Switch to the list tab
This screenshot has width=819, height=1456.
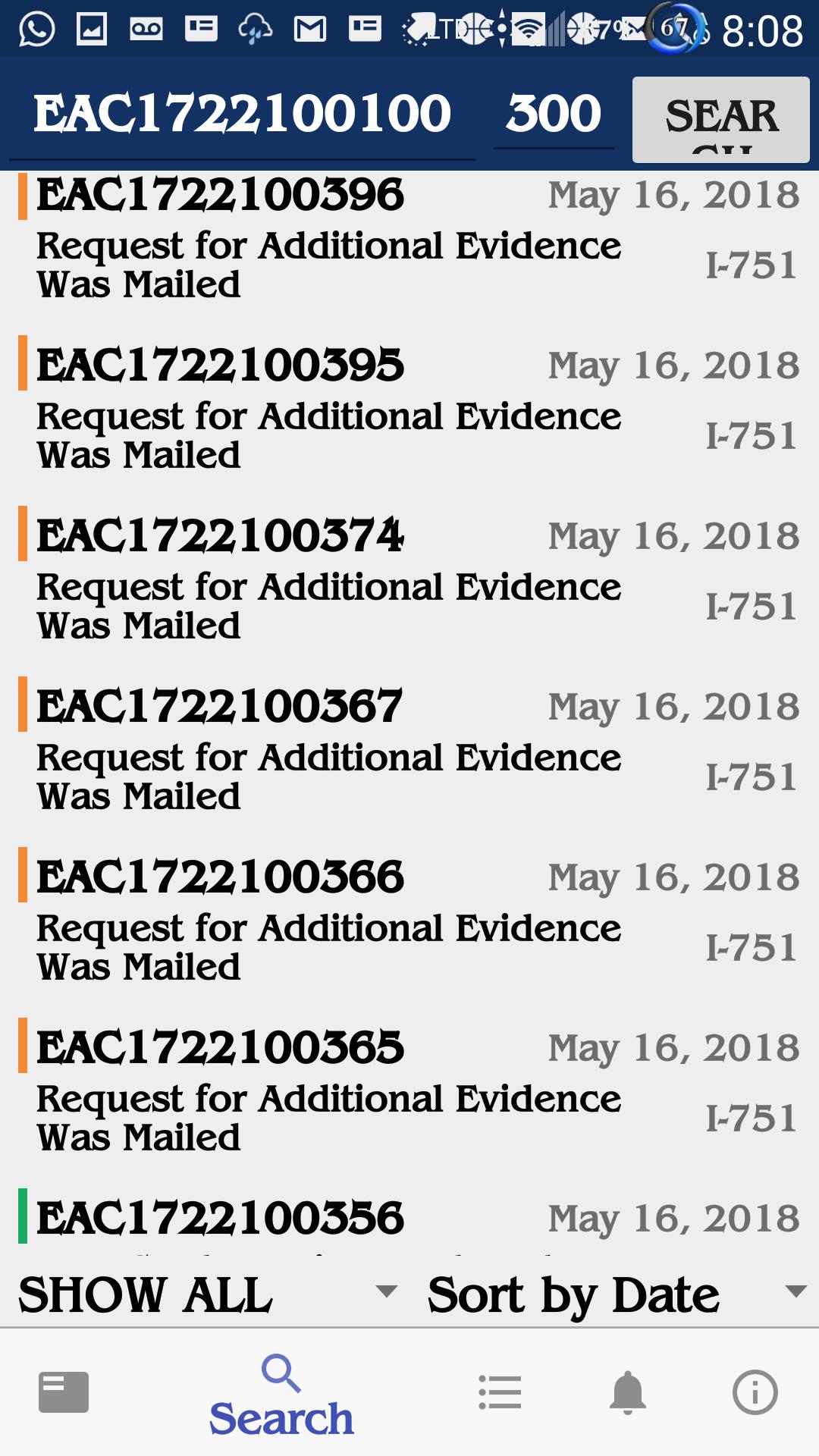pyautogui.click(x=500, y=1392)
